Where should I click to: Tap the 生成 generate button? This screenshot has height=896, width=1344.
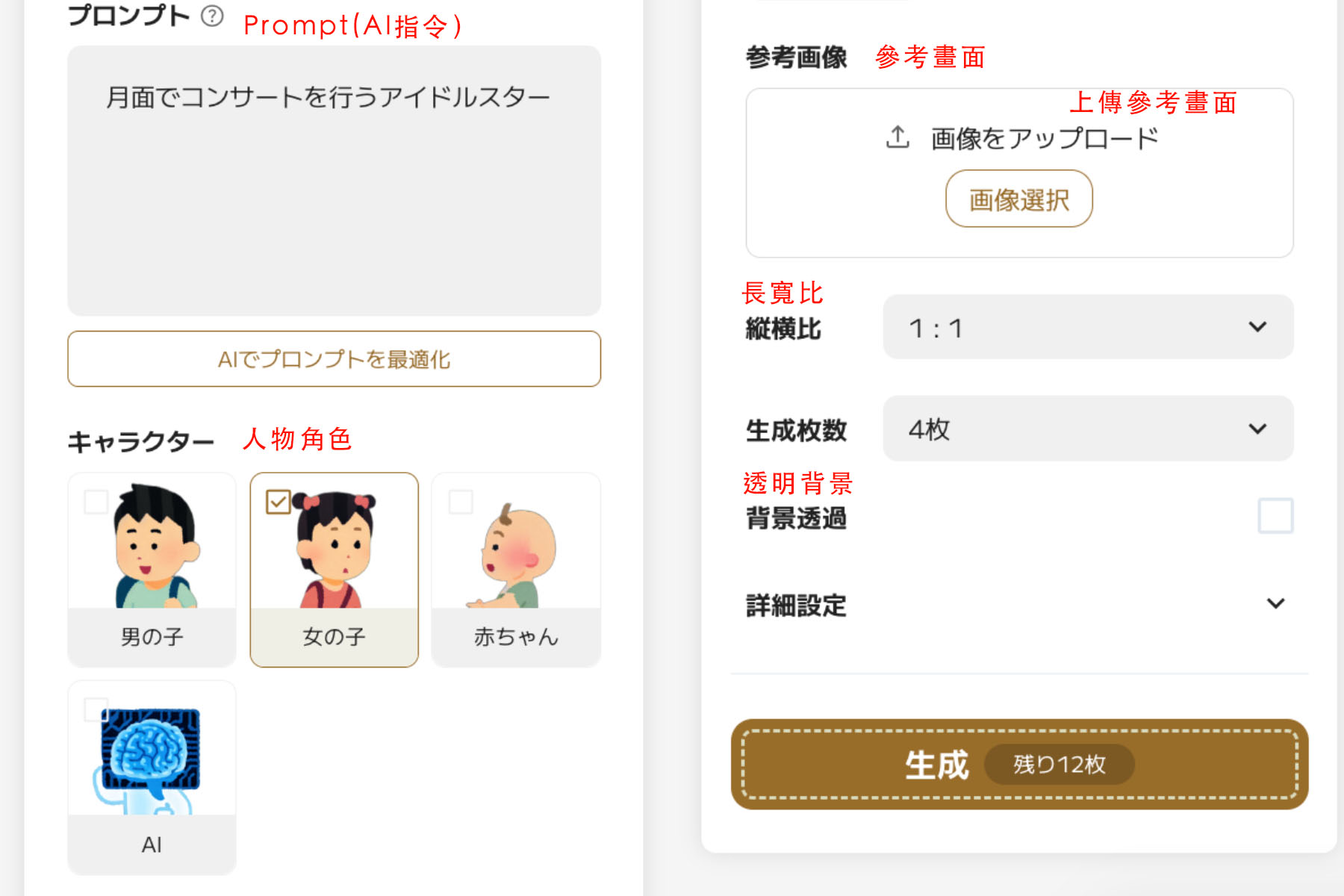tap(1018, 764)
